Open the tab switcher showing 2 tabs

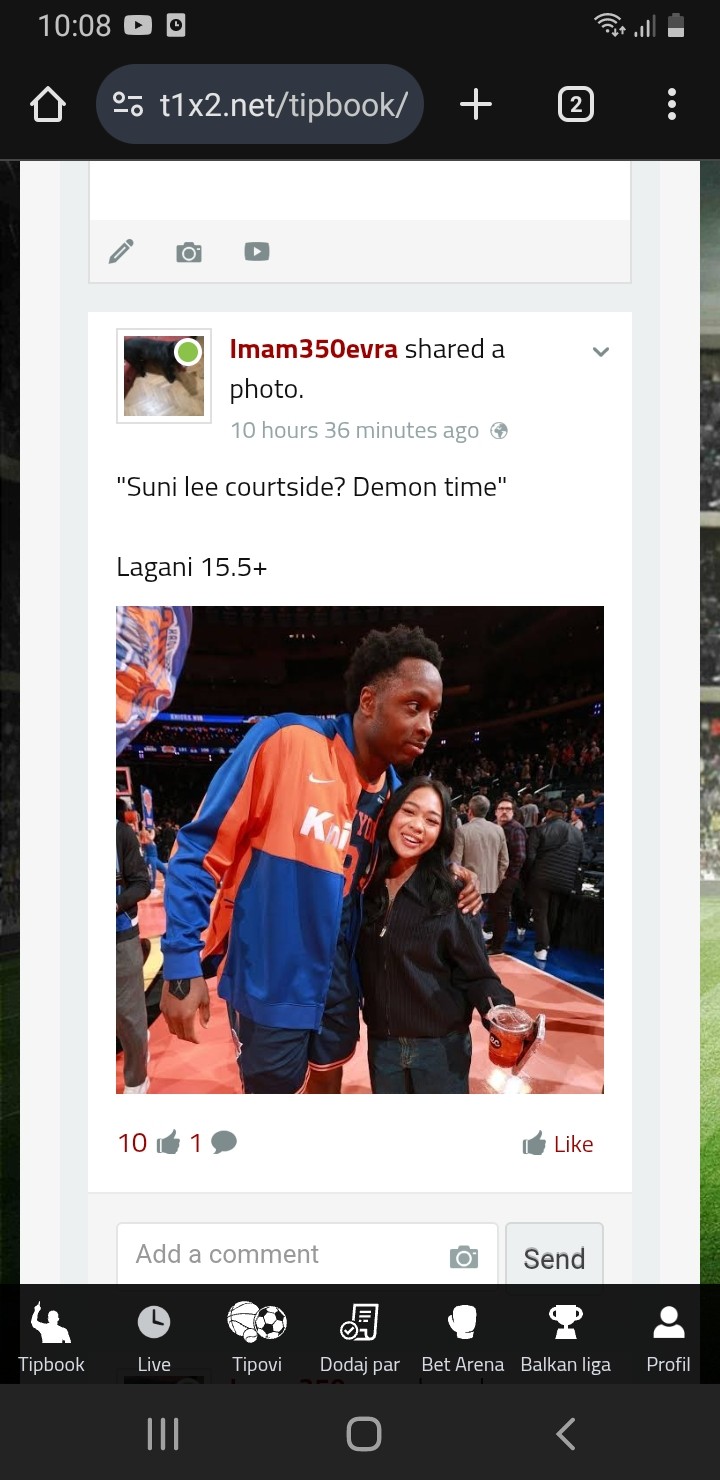tap(575, 105)
